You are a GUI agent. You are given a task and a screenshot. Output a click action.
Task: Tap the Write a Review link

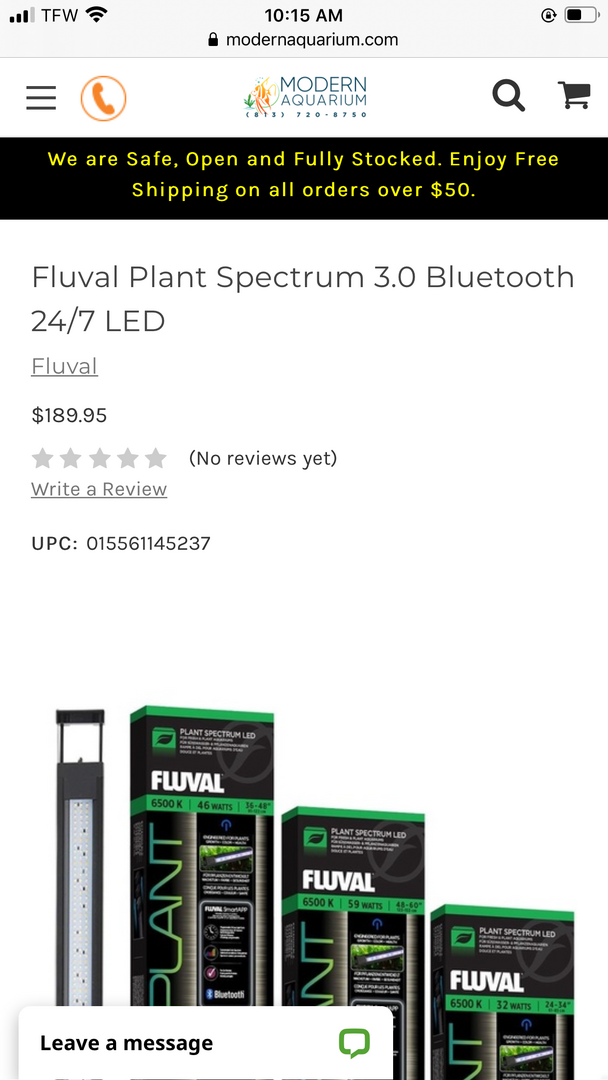pos(99,489)
